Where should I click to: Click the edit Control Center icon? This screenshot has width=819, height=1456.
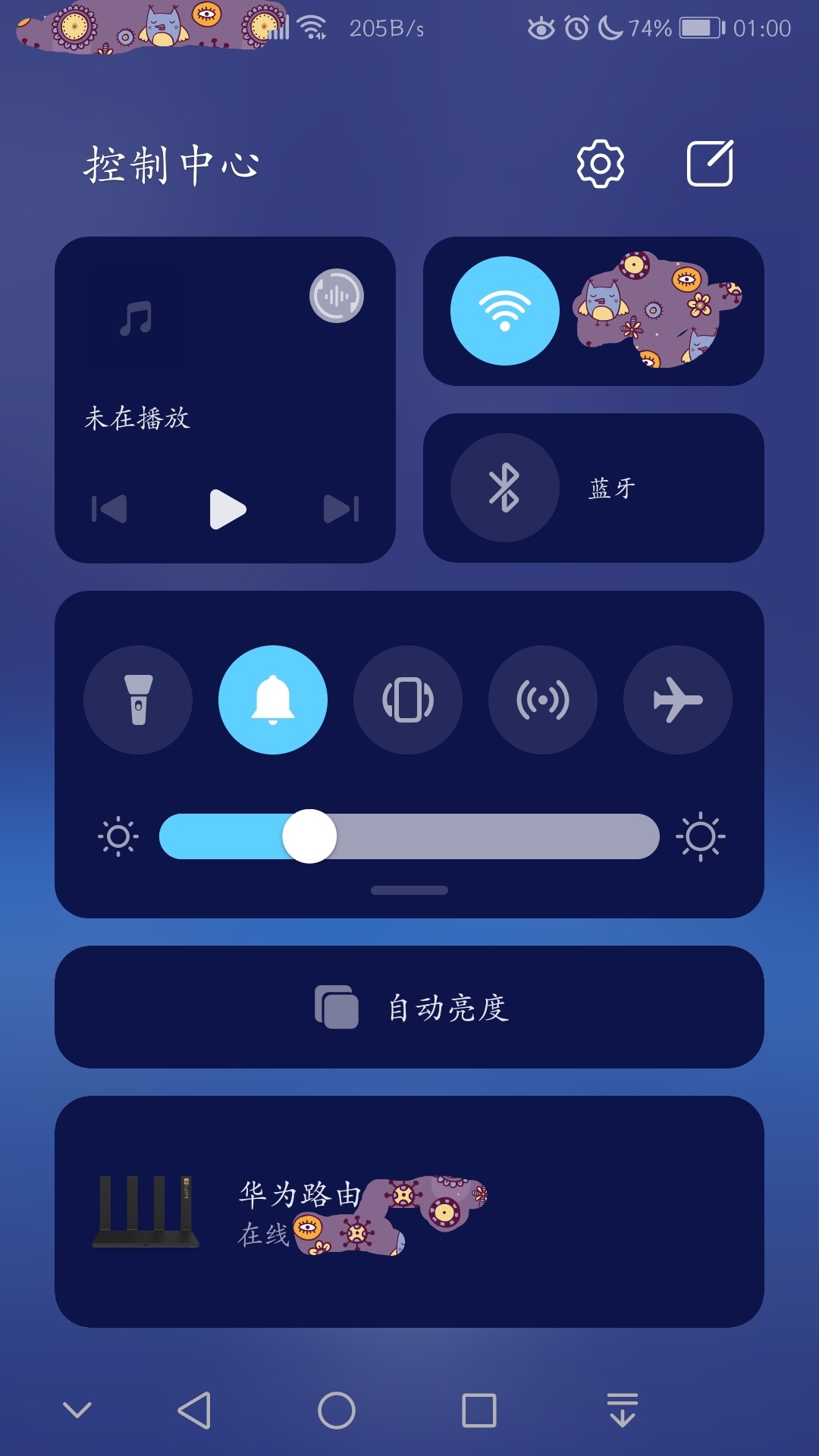pos(710,164)
